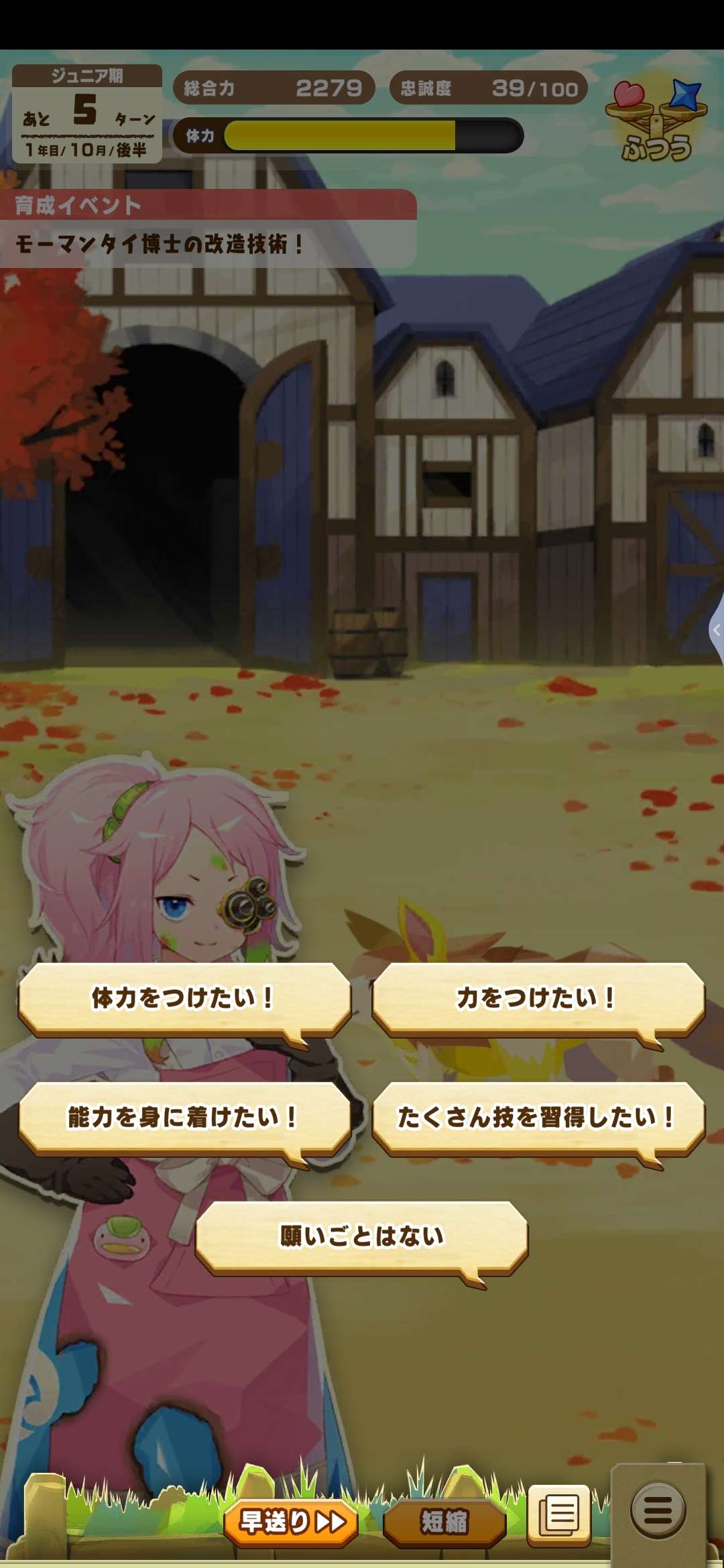
Task: Choose the 体力をつけたい! option
Action: pos(184,998)
